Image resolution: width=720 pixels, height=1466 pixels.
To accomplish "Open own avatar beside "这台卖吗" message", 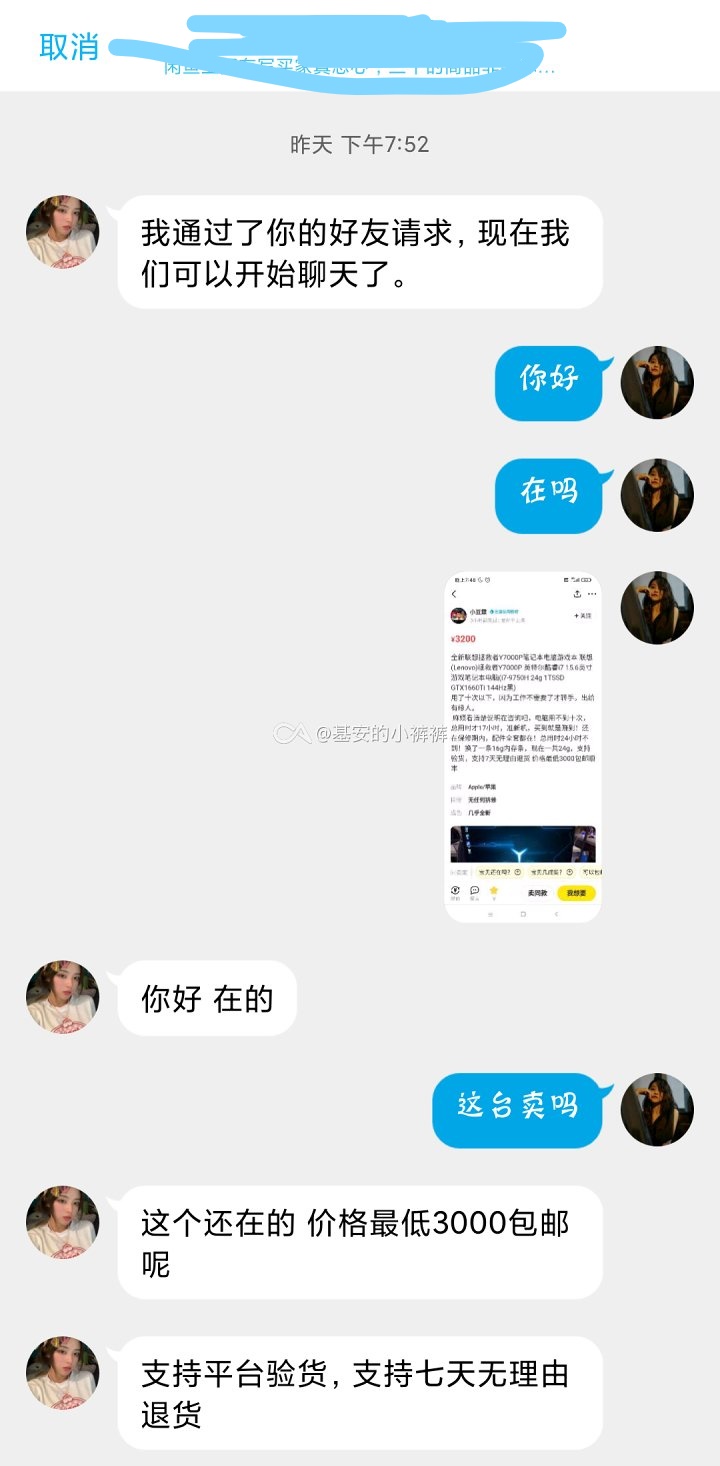I will [x=657, y=1109].
